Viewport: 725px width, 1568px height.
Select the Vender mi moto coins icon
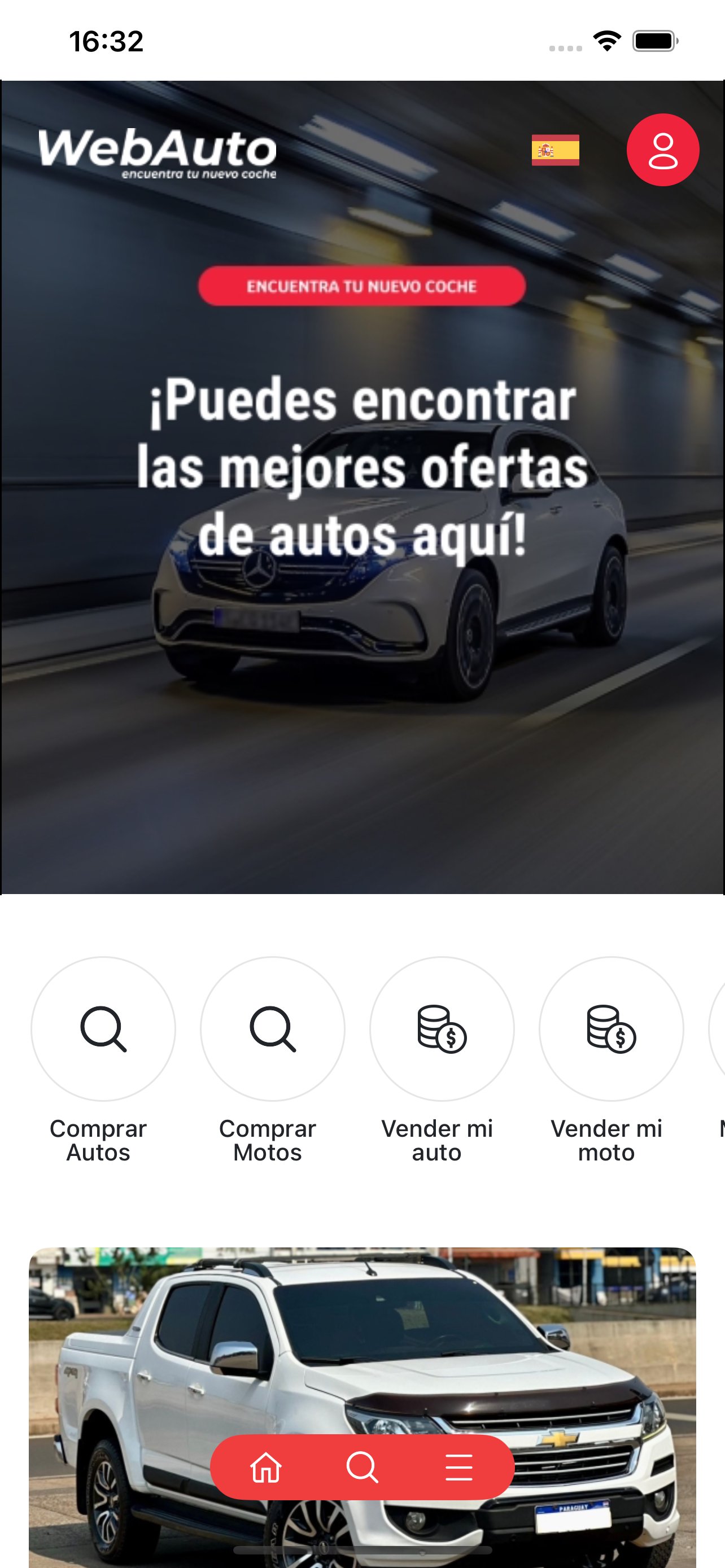[610, 1030]
